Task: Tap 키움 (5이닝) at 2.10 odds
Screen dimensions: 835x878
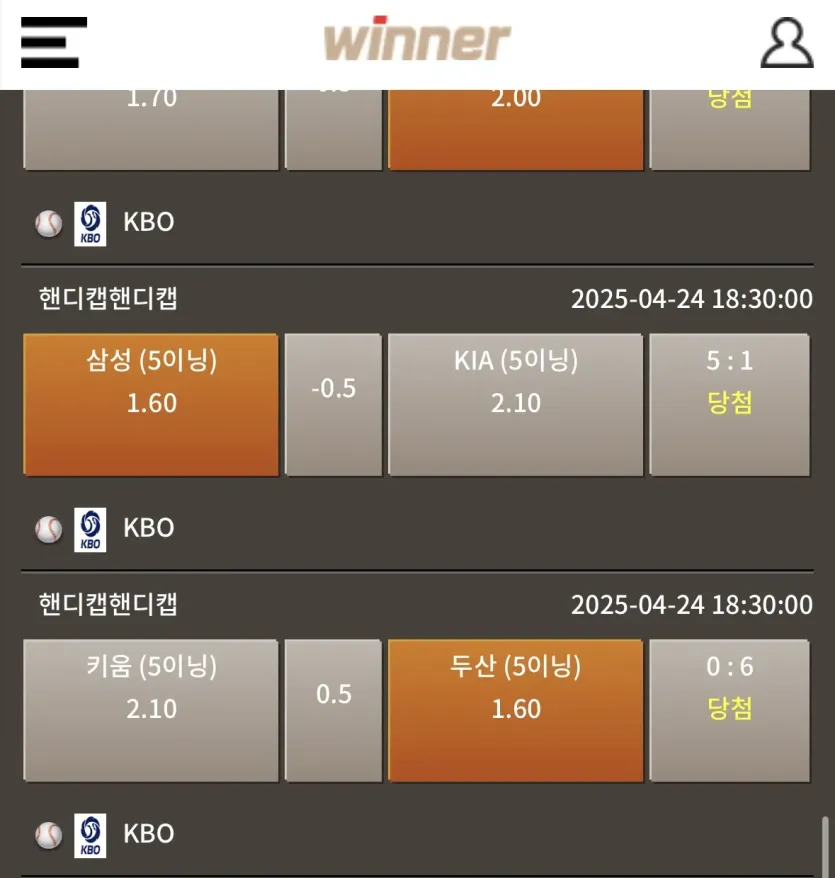Action: coord(151,711)
